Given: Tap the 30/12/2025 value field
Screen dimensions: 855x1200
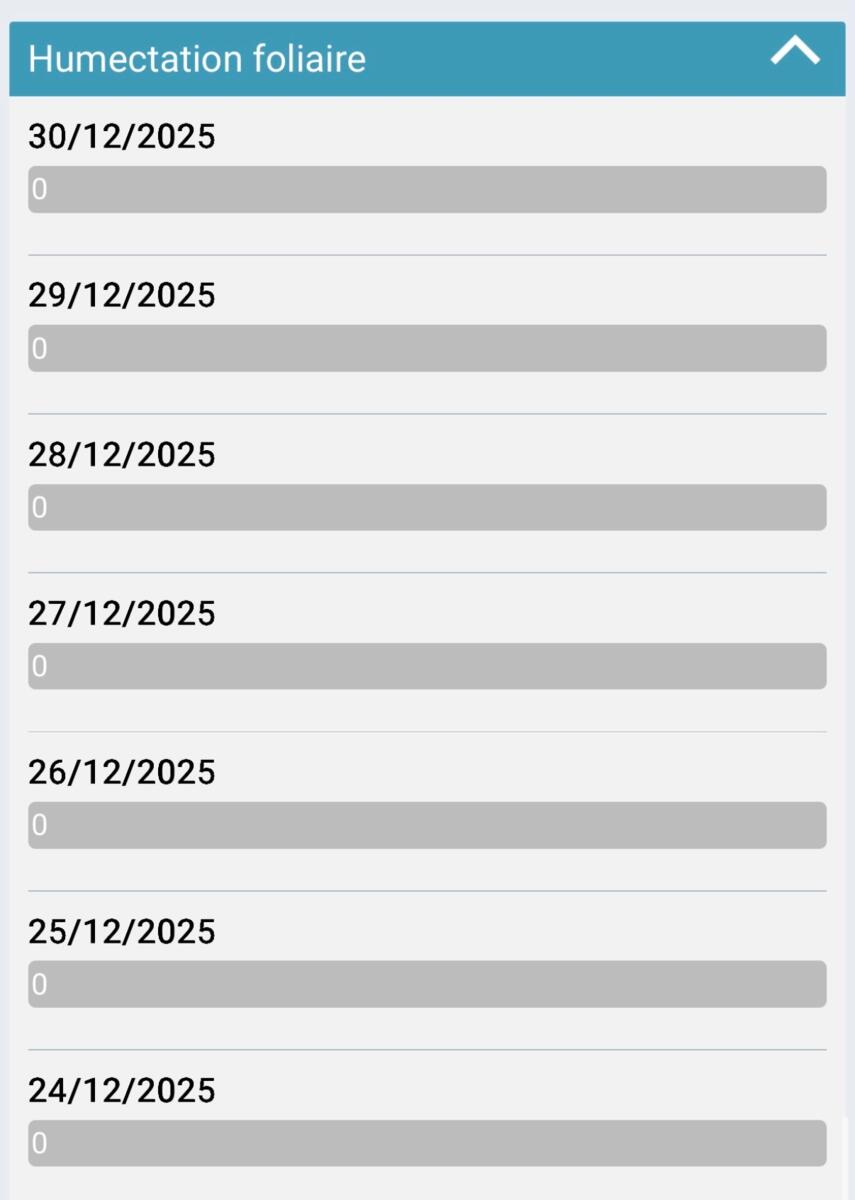Looking at the screenshot, I should tap(427, 189).
